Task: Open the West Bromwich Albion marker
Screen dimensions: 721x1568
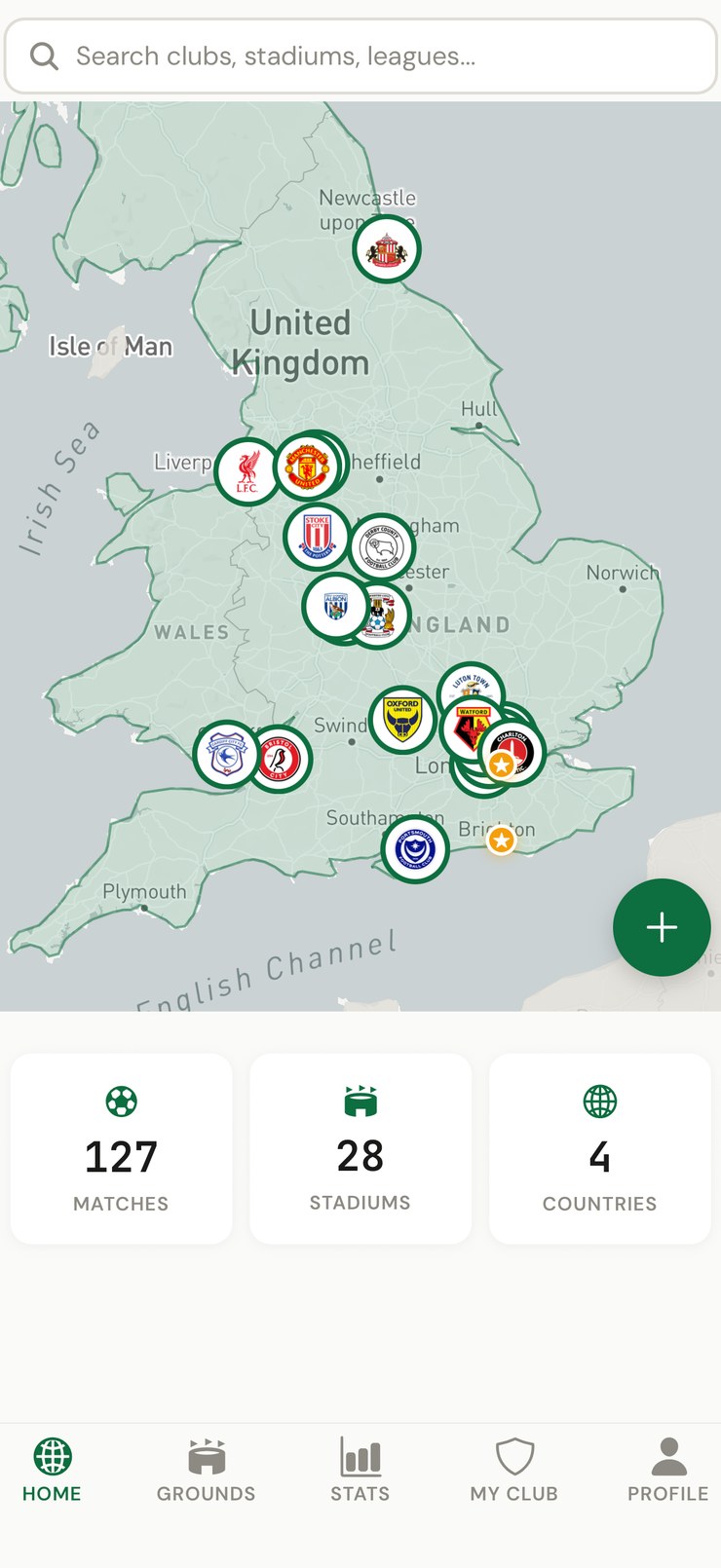Action: tap(334, 606)
